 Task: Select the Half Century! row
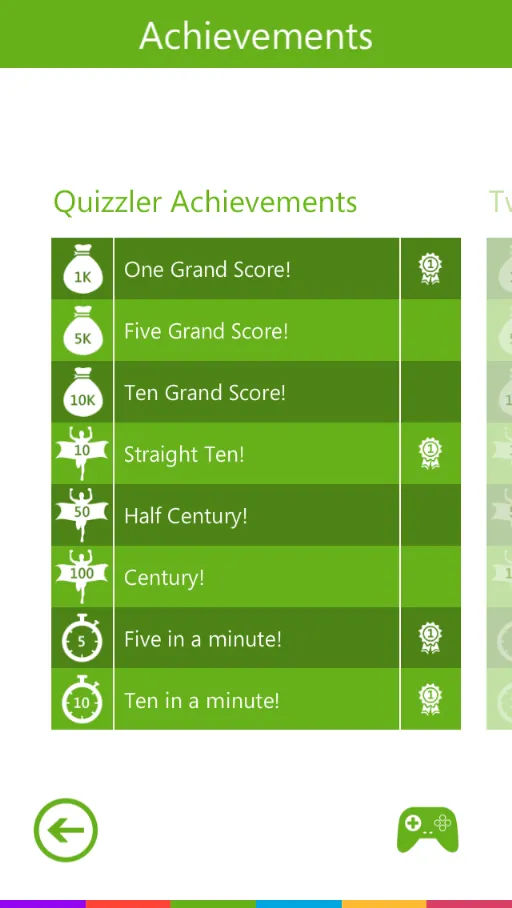coord(256,515)
